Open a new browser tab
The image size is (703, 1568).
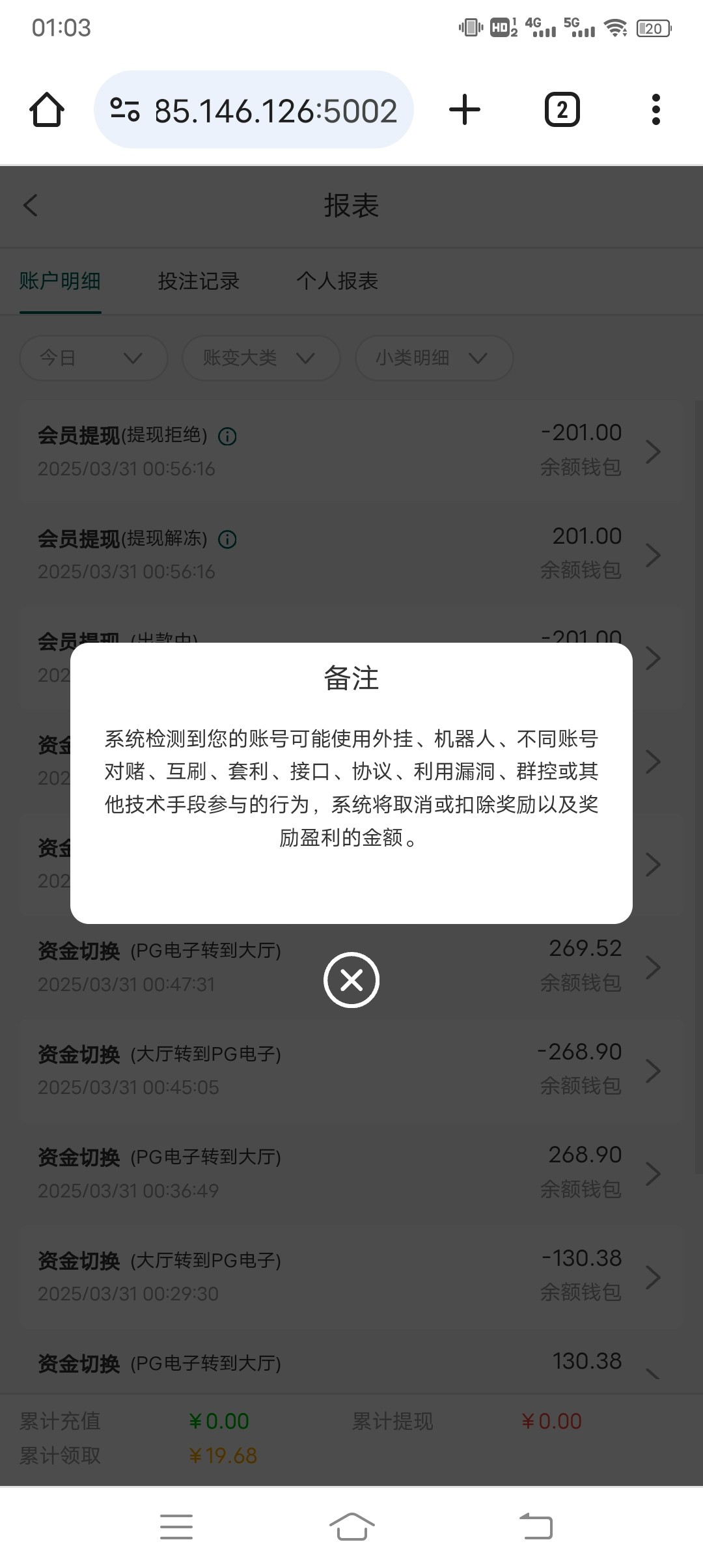click(x=465, y=110)
